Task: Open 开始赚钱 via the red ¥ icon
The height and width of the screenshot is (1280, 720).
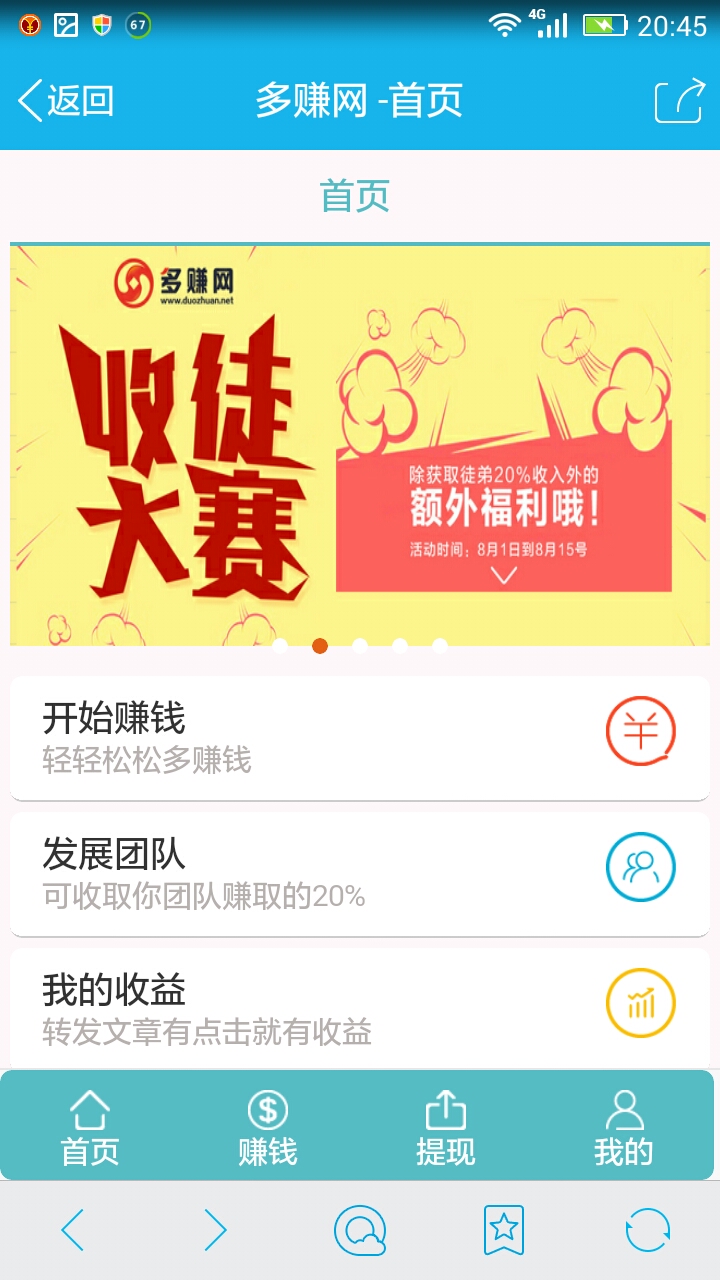Action: 641,731
